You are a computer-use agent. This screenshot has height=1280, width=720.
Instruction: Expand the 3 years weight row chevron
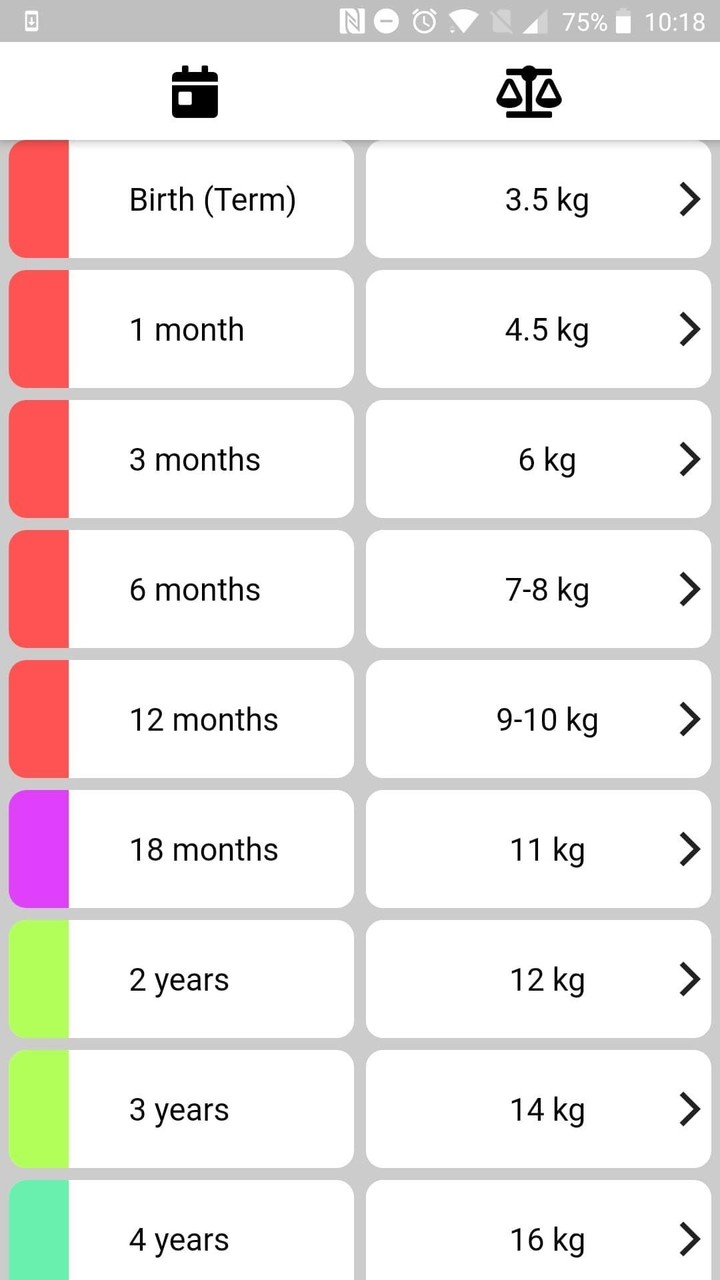[689, 1109]
